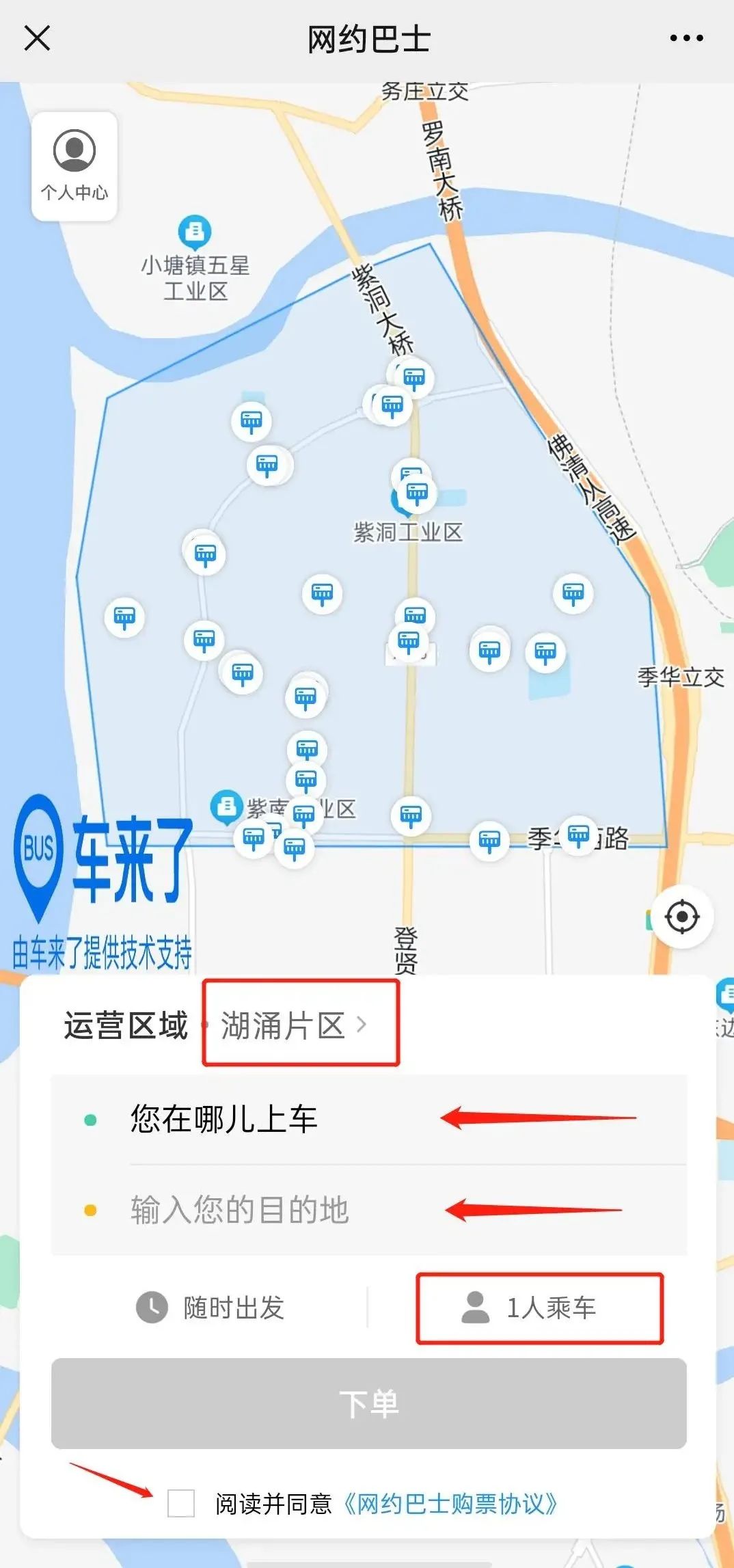Recenter map to my location
Screen dimensions: 734x1568
click(x=681, y=917)
